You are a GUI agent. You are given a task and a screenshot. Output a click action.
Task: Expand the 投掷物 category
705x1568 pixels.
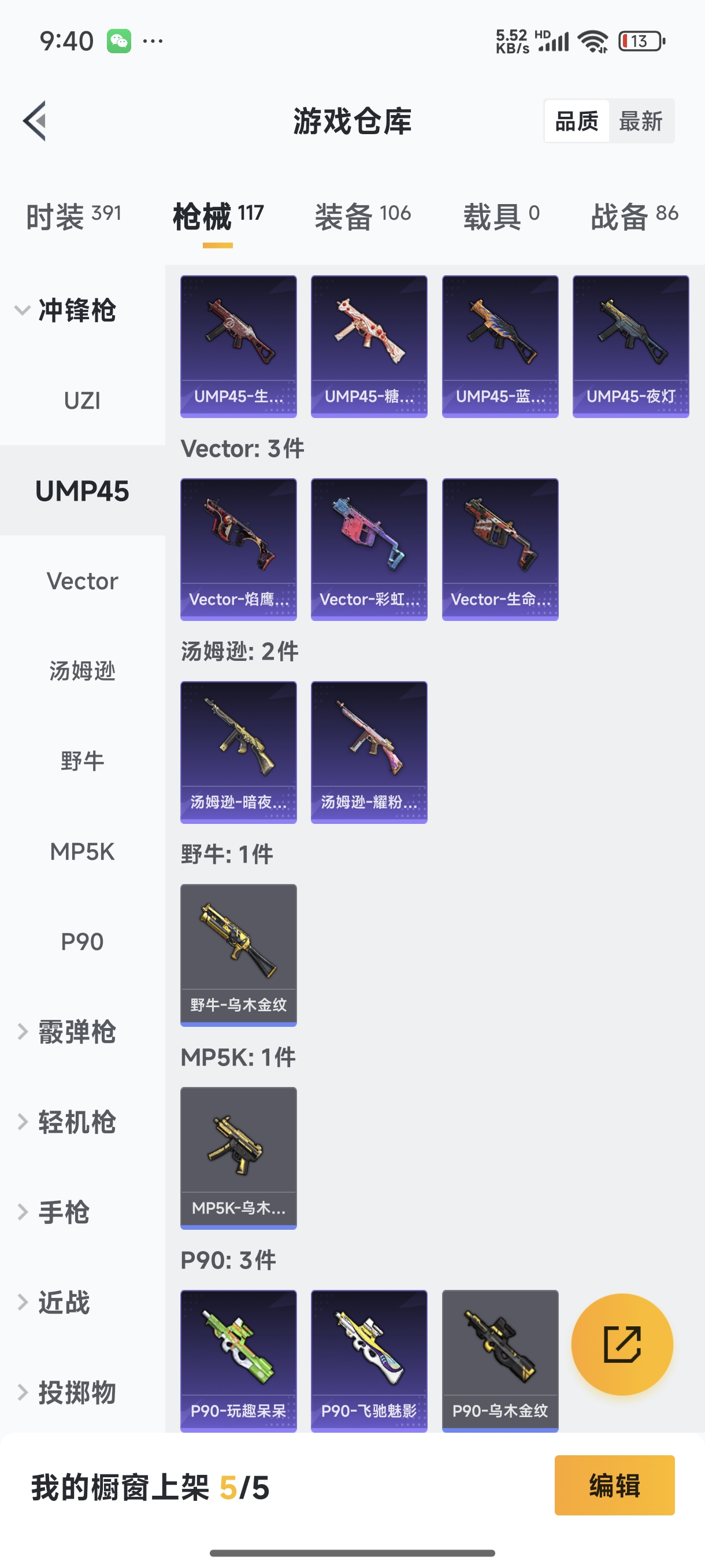tap(67, 1392)
